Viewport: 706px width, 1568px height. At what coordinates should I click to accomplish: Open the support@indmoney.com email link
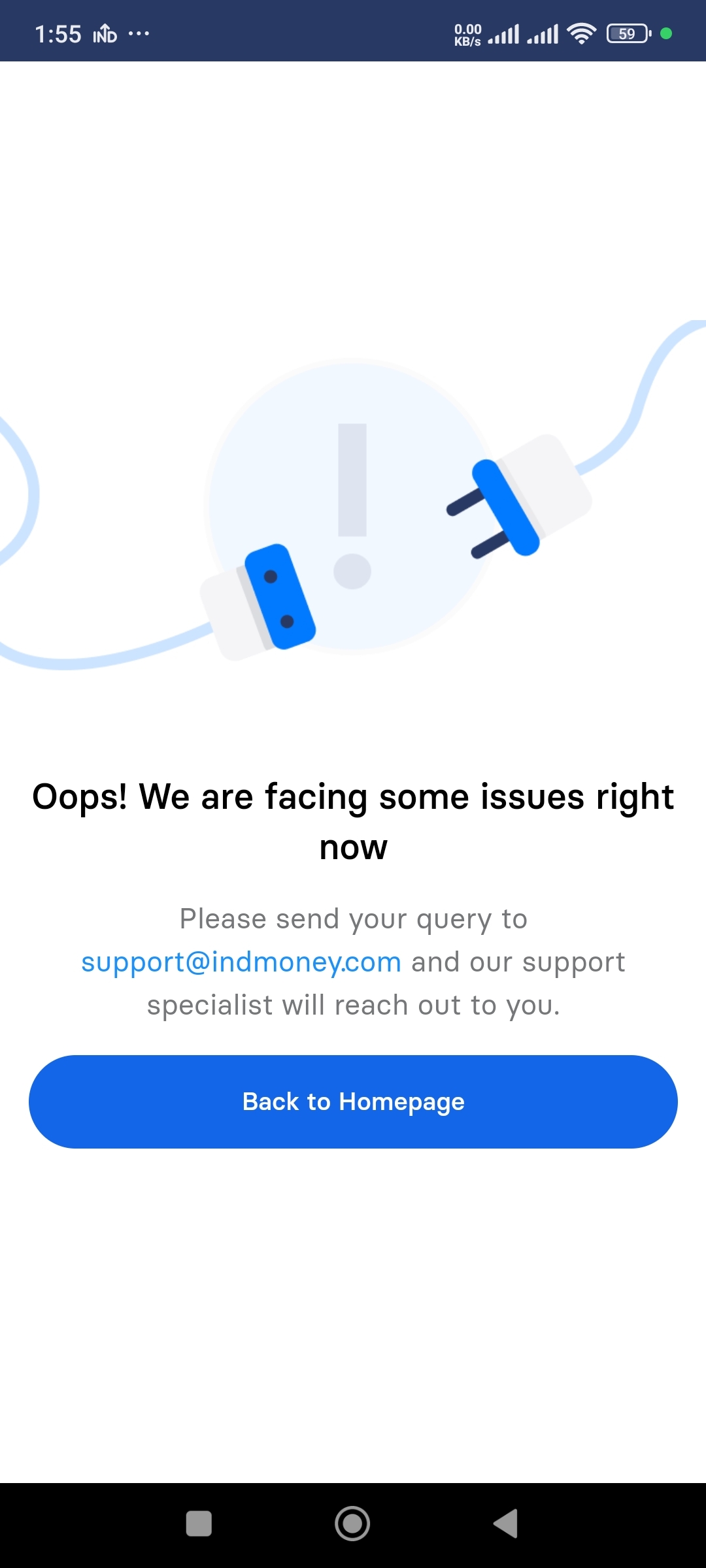(241, 962)
